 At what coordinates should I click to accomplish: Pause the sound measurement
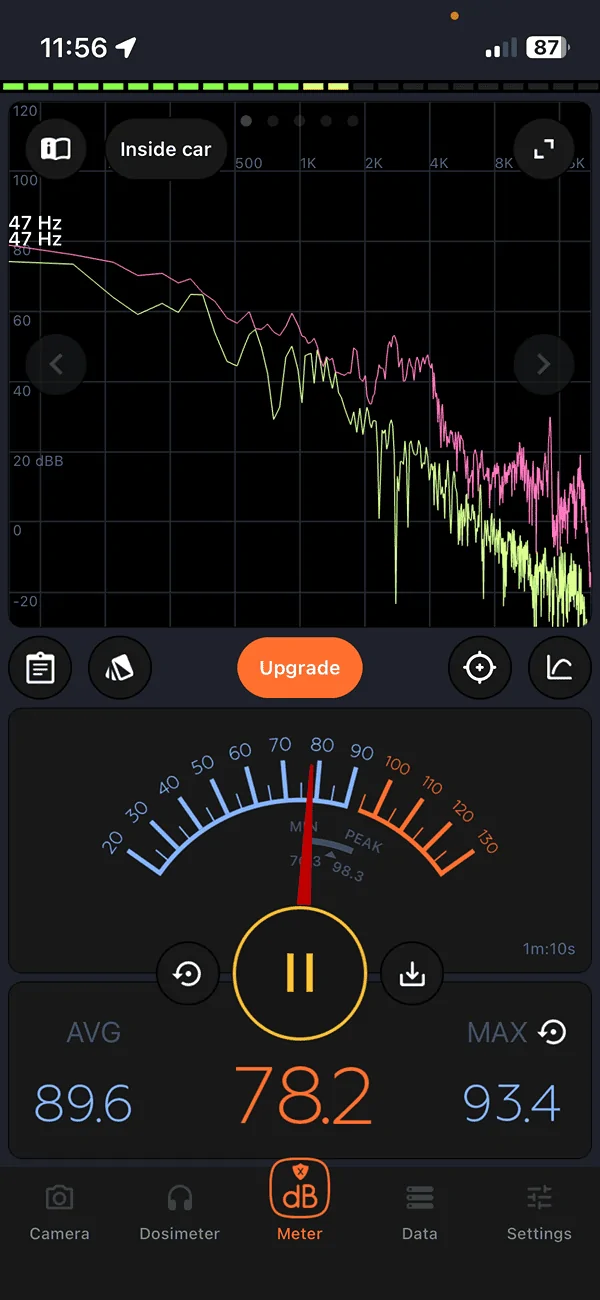[300, 972]
